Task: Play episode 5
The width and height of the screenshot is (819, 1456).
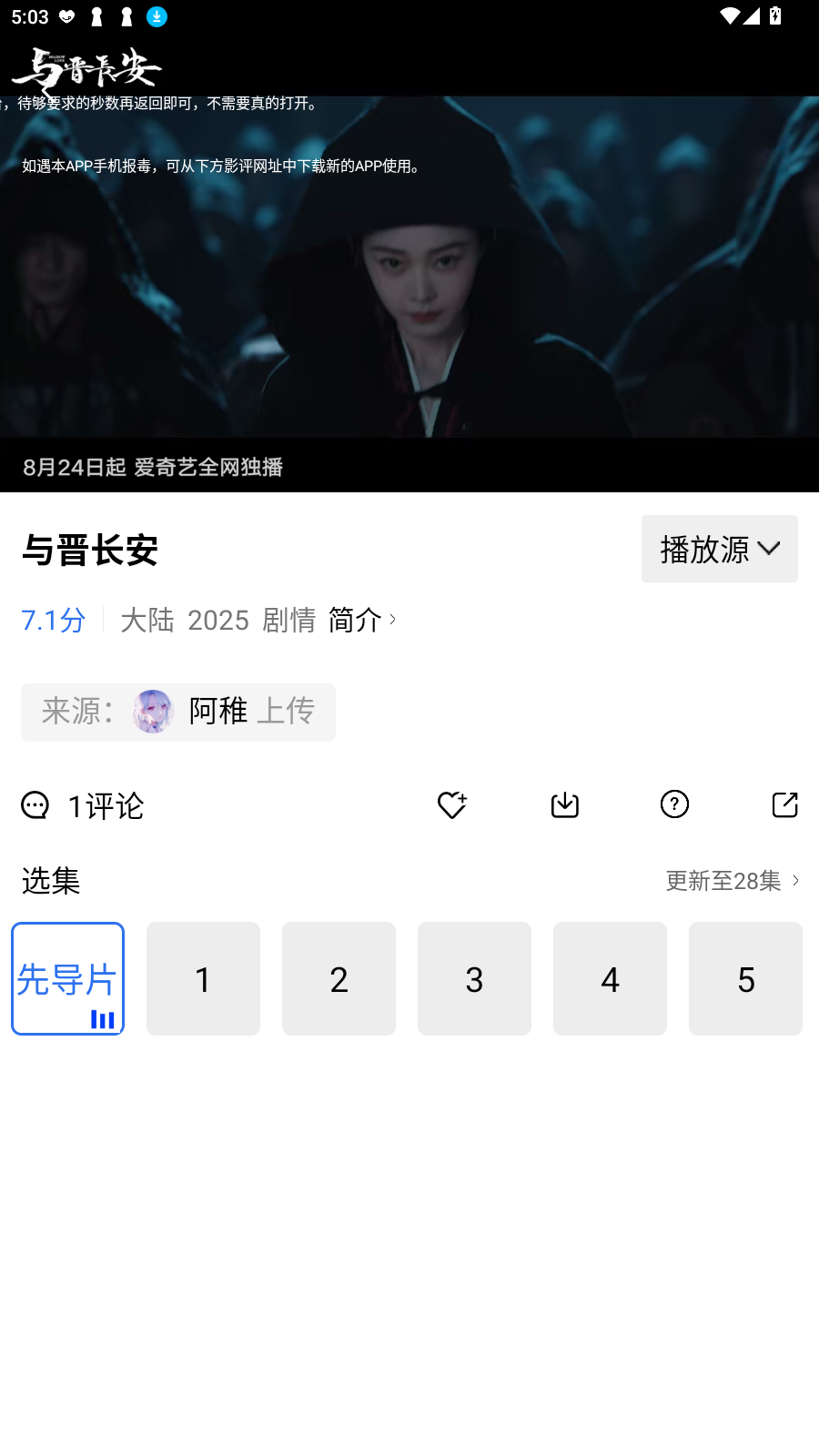Action: (745, 978)
